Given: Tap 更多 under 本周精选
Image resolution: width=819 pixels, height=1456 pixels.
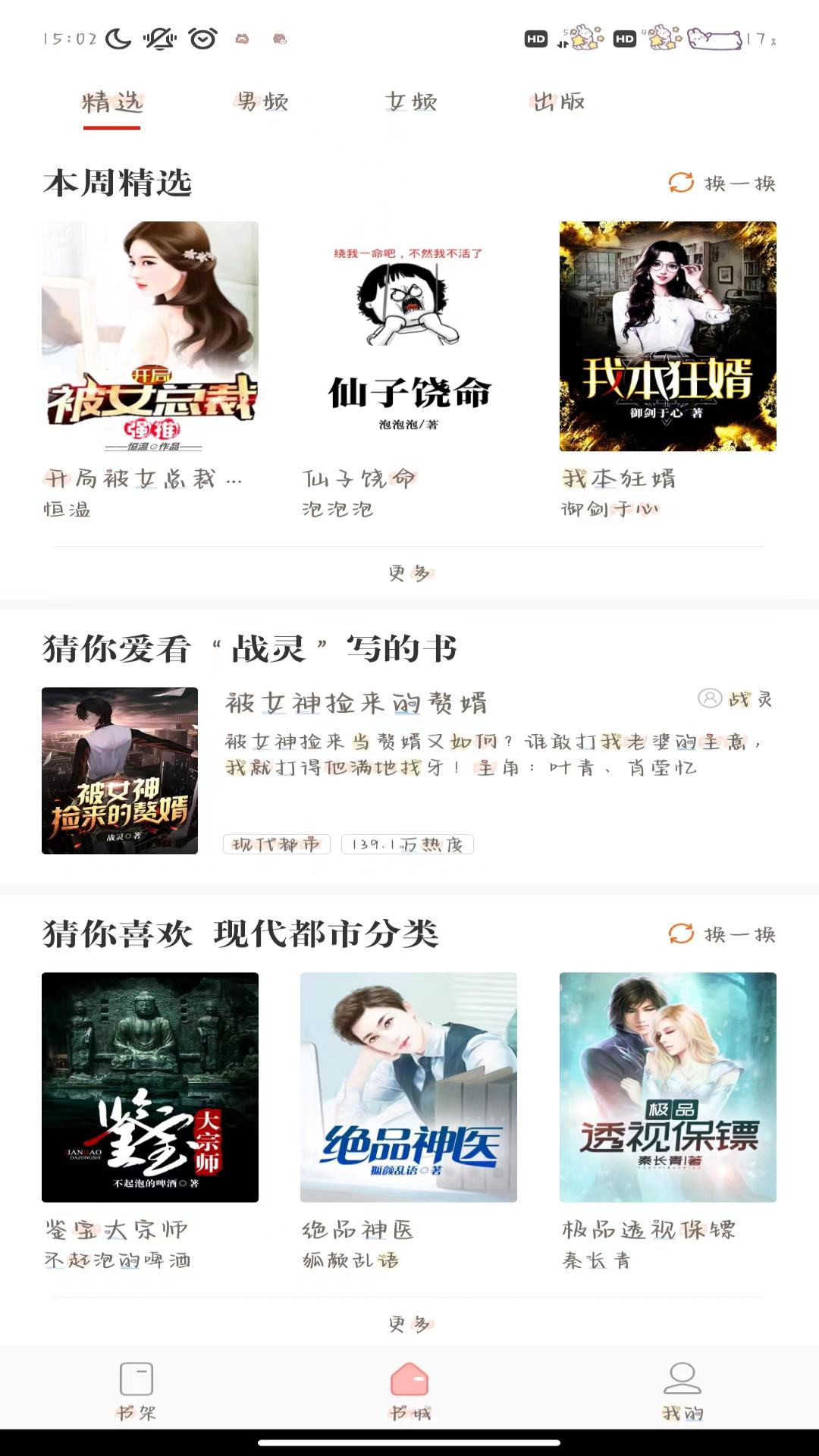Looking at the screenshot, I should coord(409,573).
